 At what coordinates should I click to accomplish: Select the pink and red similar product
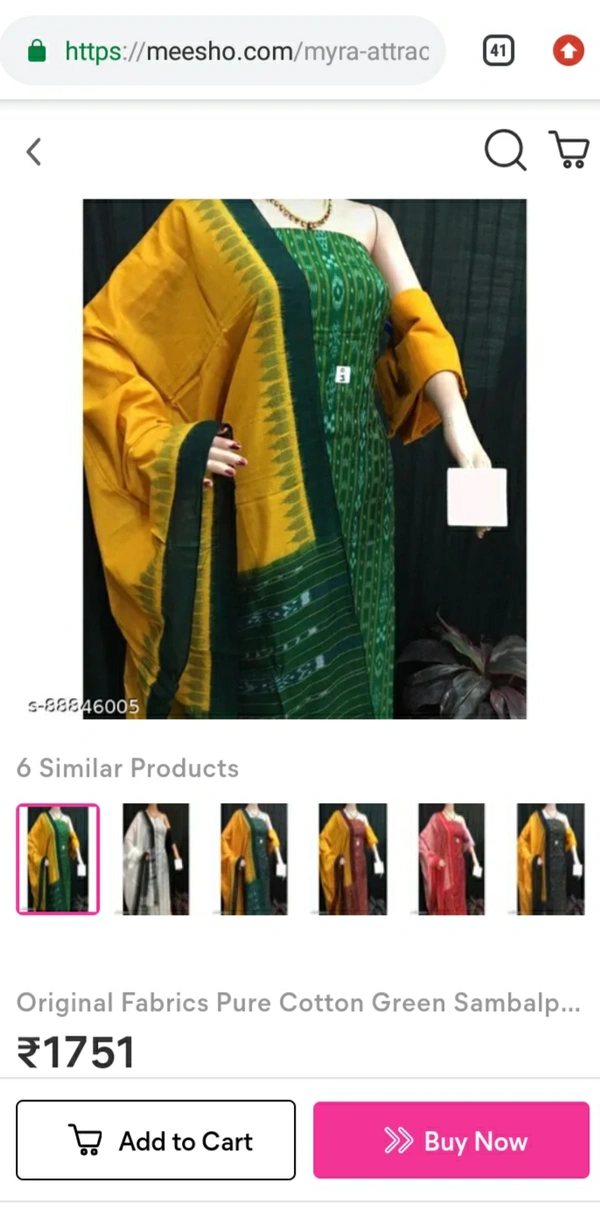[451, 859]
